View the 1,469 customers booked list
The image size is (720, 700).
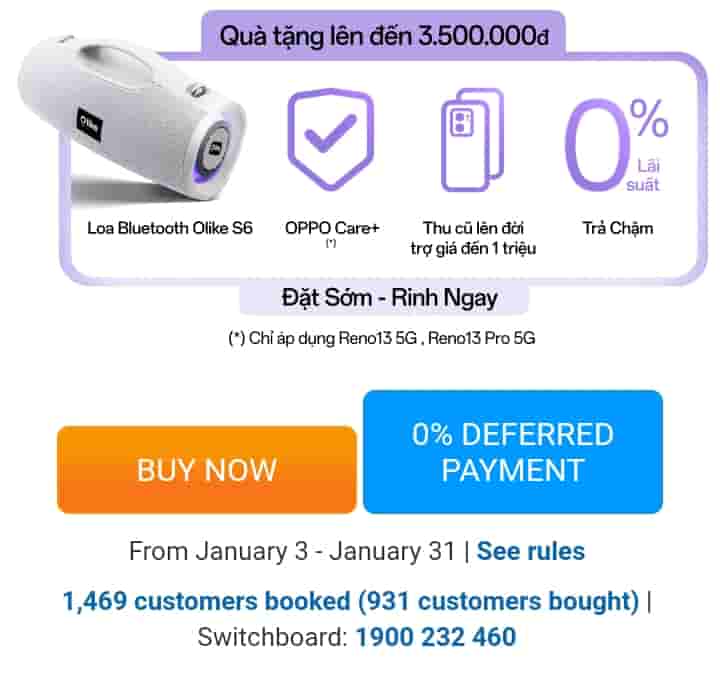pyautogui.click(x=350, y=601)
